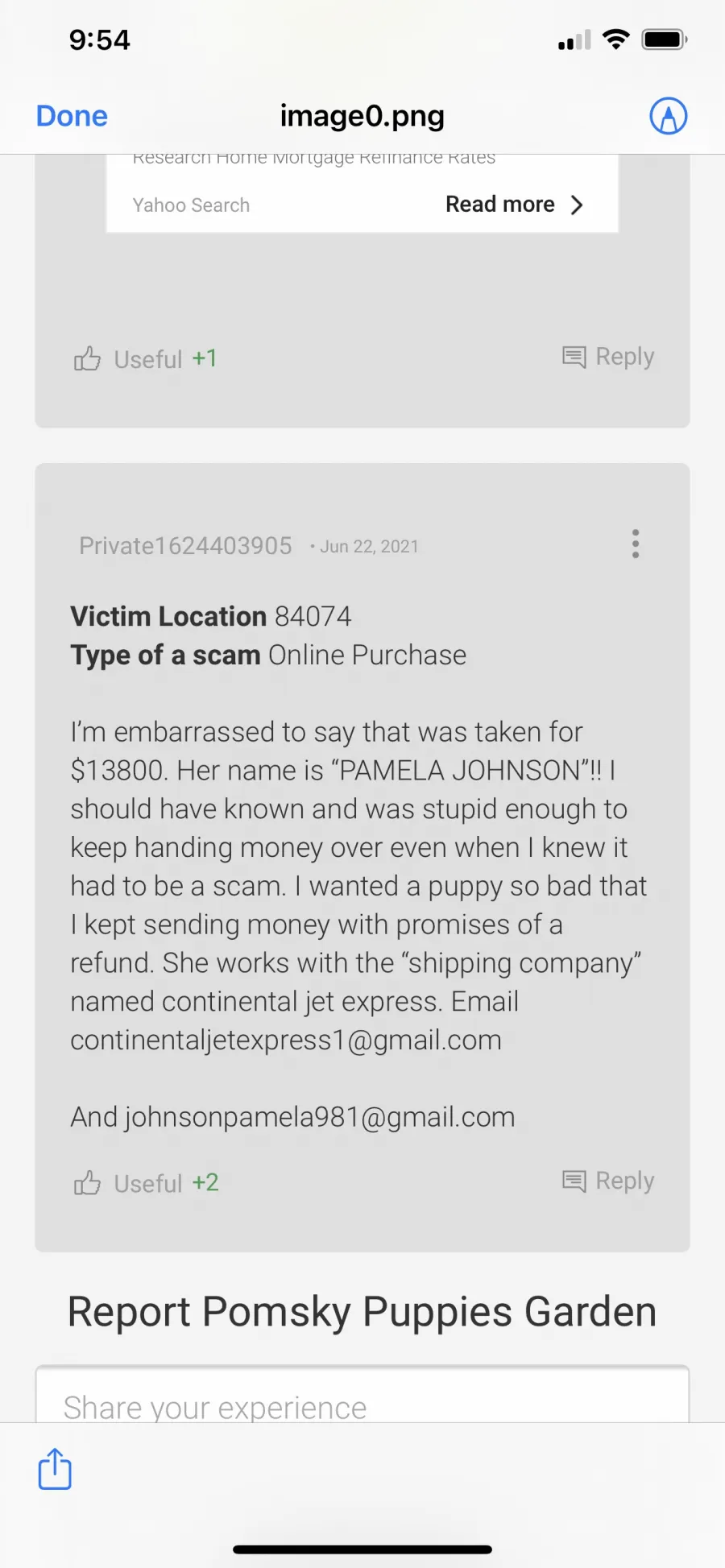The height and width of the screenshot is (1568, 725).
Task: Tap Done to close the image preview
Action: click(72, 116)
